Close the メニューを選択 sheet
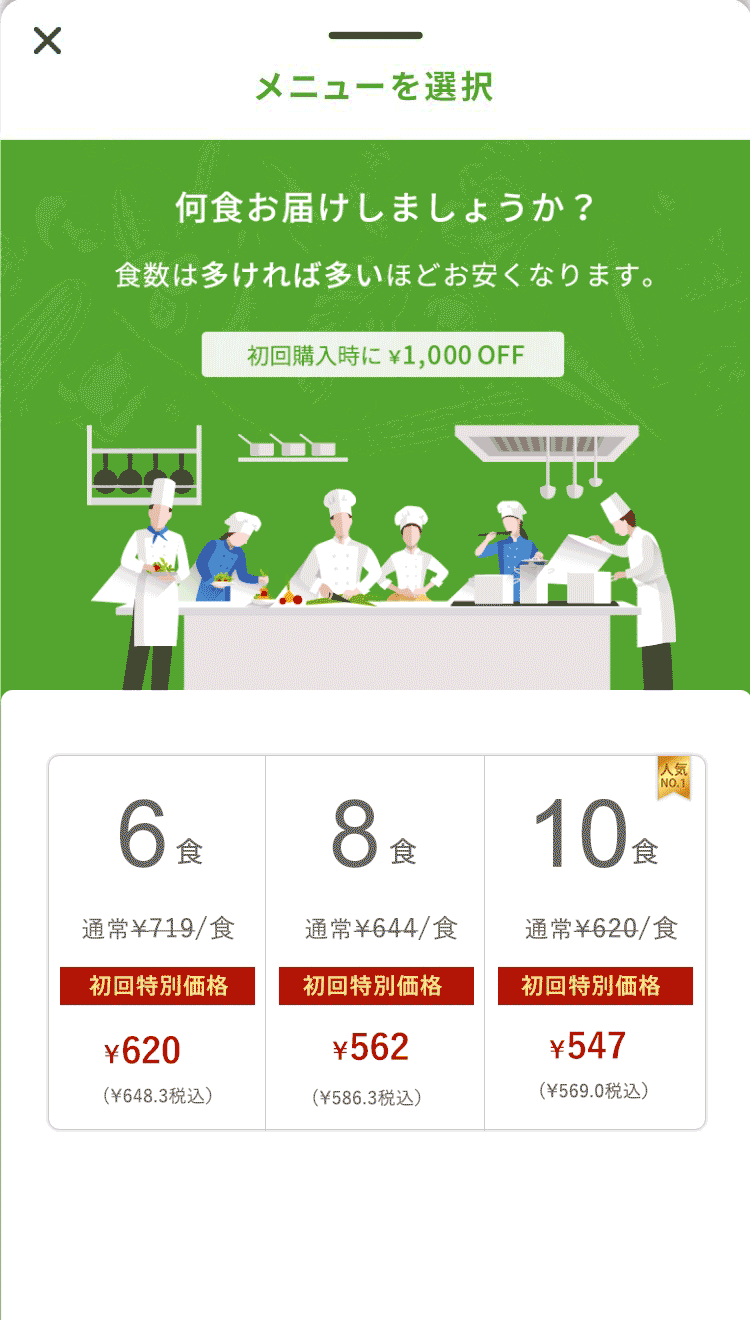750x1320 pixels. click(47, 41)
